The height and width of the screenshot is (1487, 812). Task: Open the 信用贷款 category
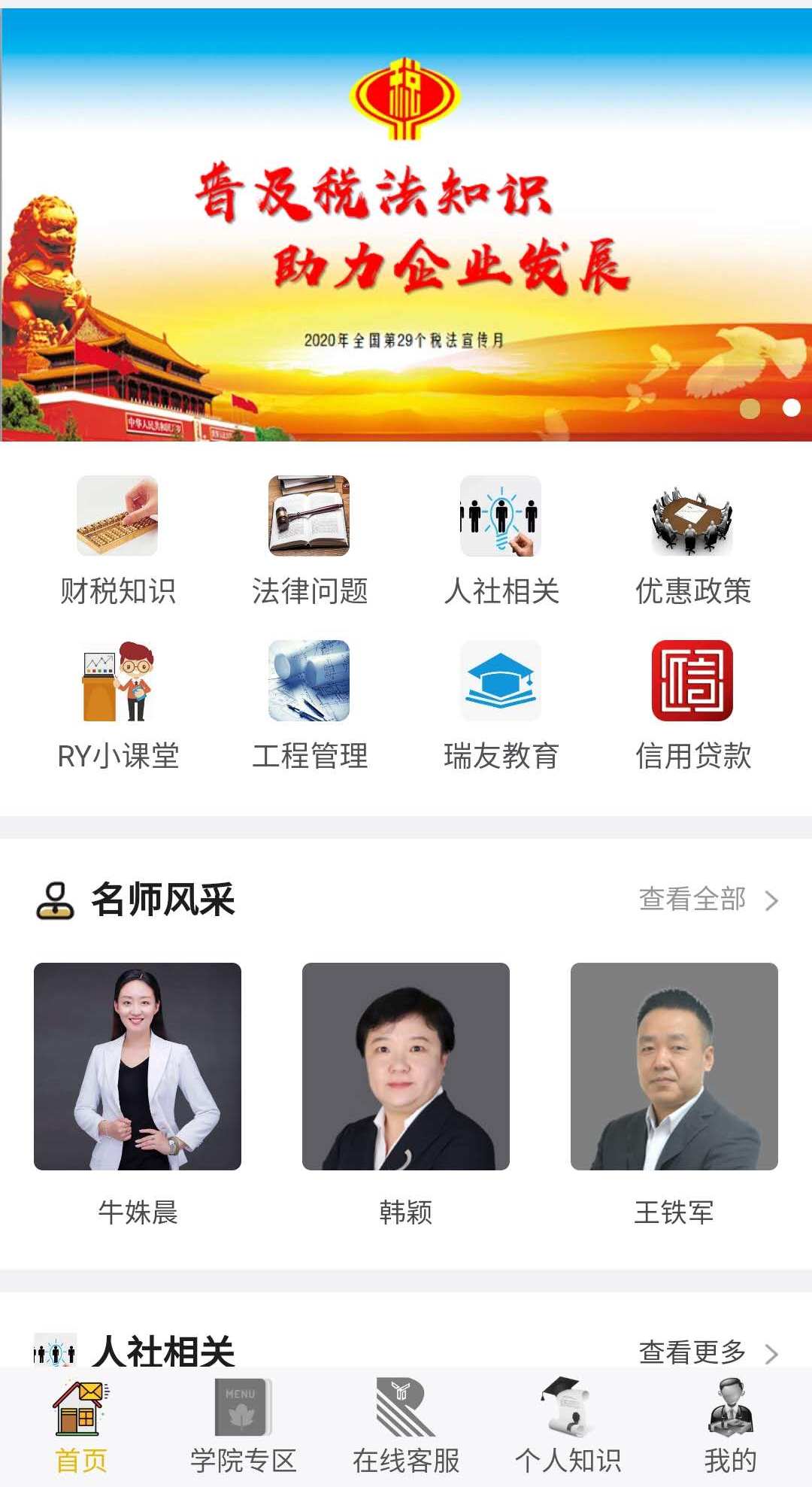pyautogui.click(x=692, y=706)
